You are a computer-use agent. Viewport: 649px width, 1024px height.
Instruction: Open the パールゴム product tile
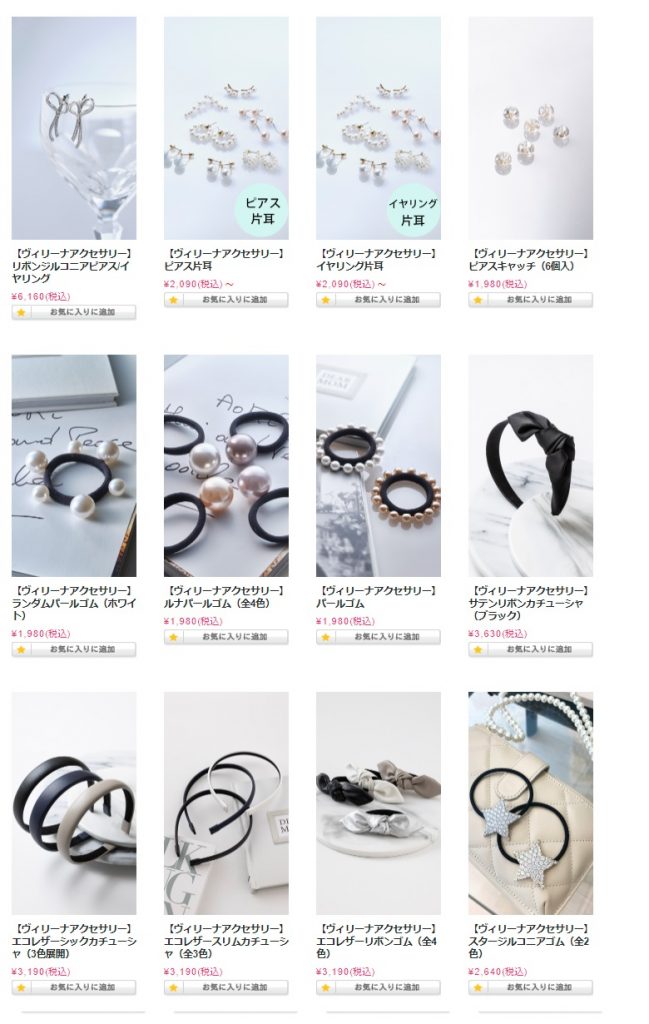point(378,465)
